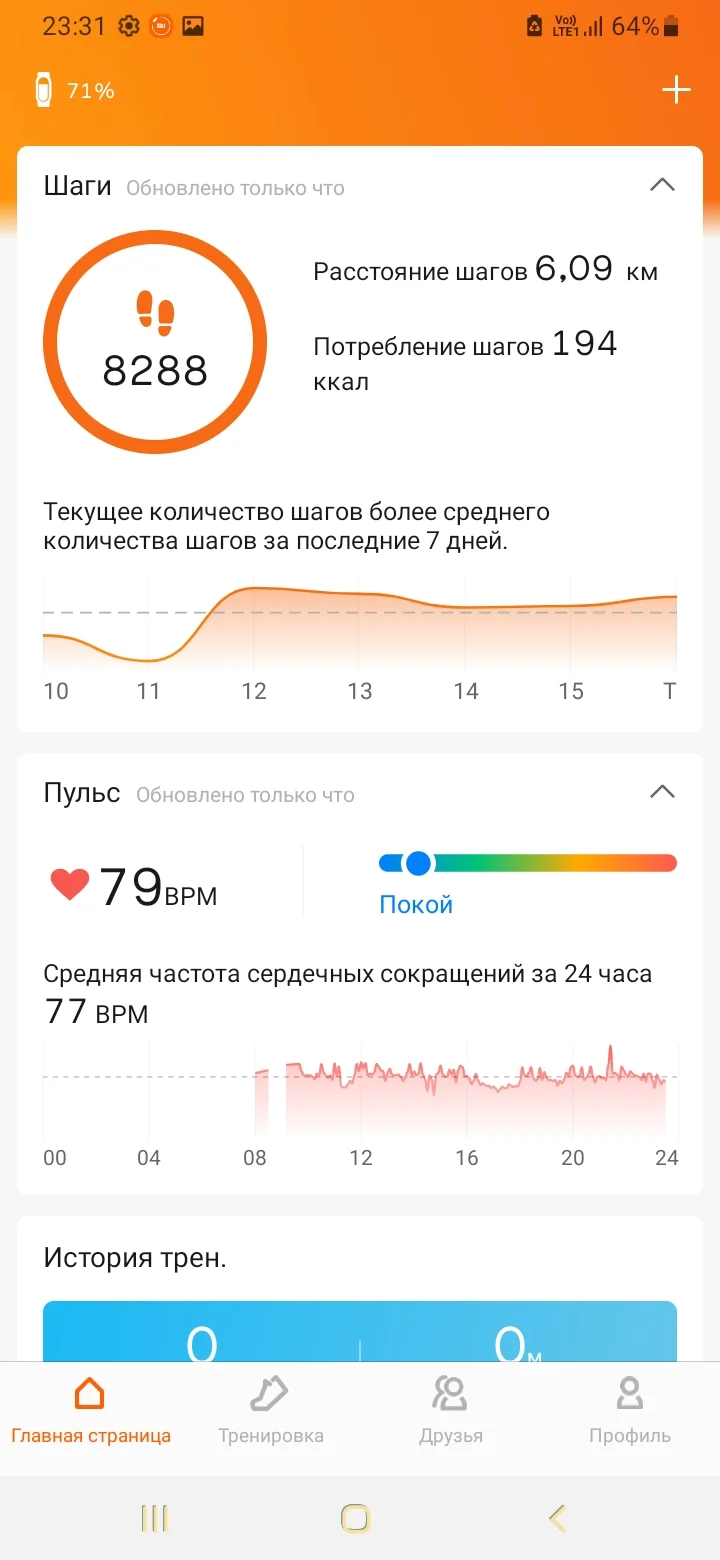Tap the 24-hour heart rate chart

[x=360, y=1085]
